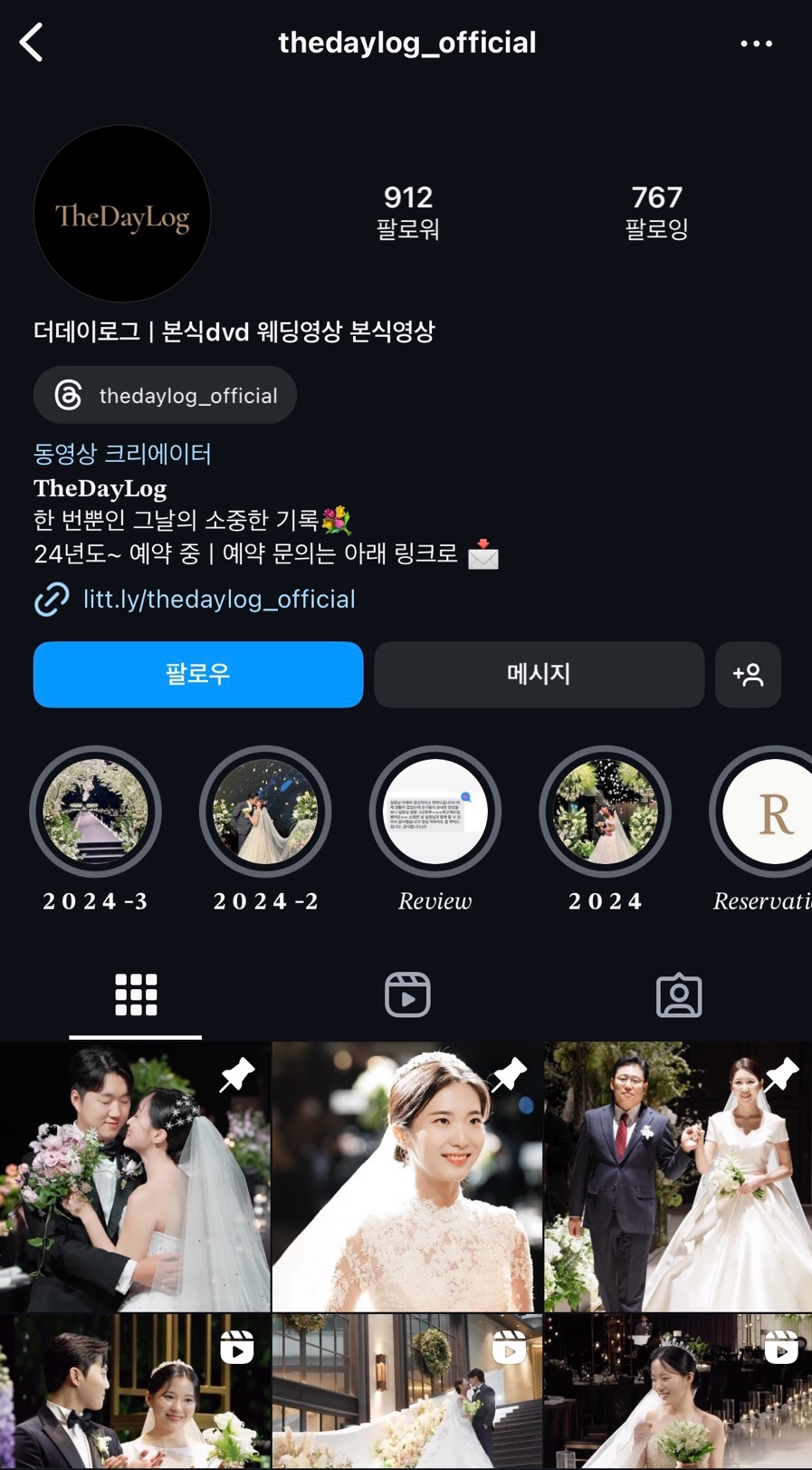Open the pinned bride close-up portrait post
This screenshot has height=1470, width=812.
click(x=407, y=1176)
